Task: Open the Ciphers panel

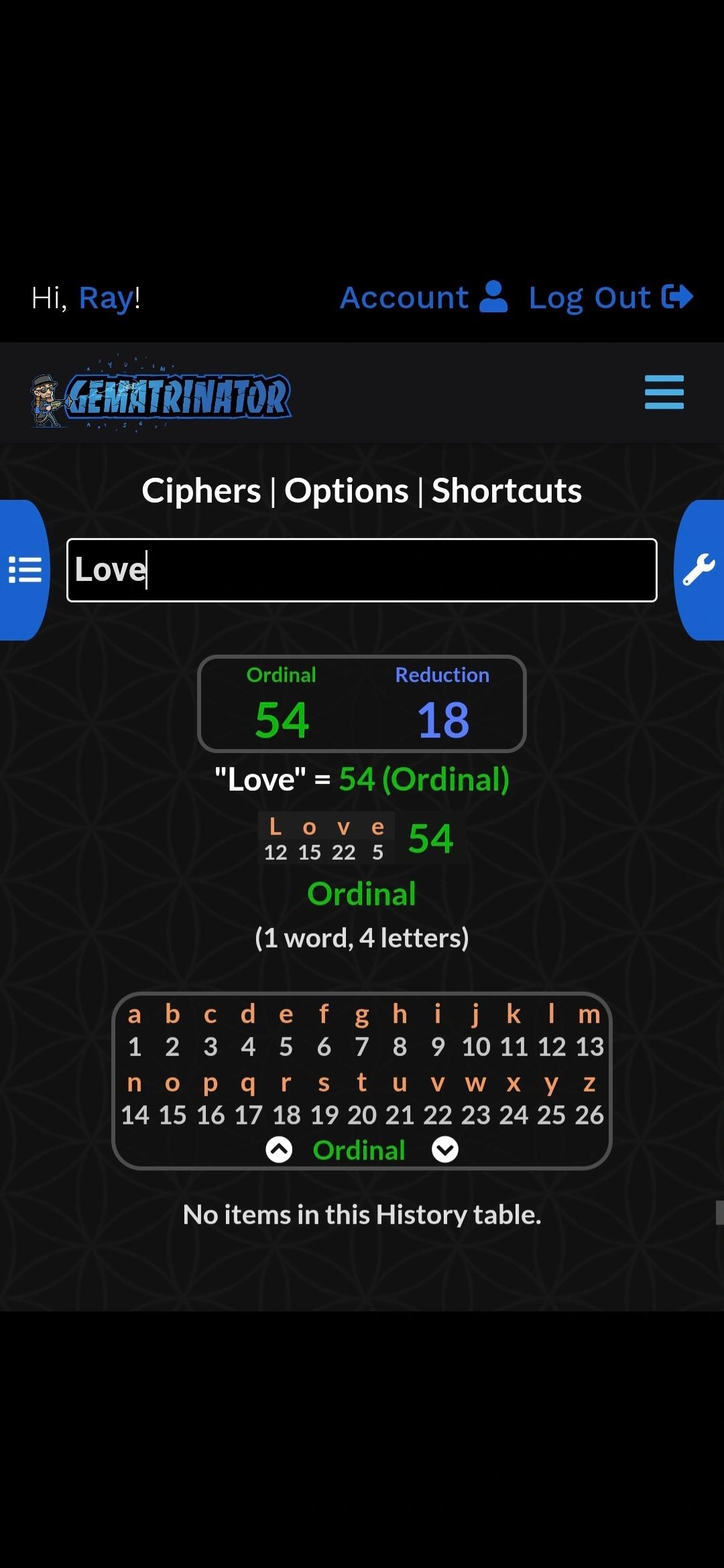Action: 201,491
